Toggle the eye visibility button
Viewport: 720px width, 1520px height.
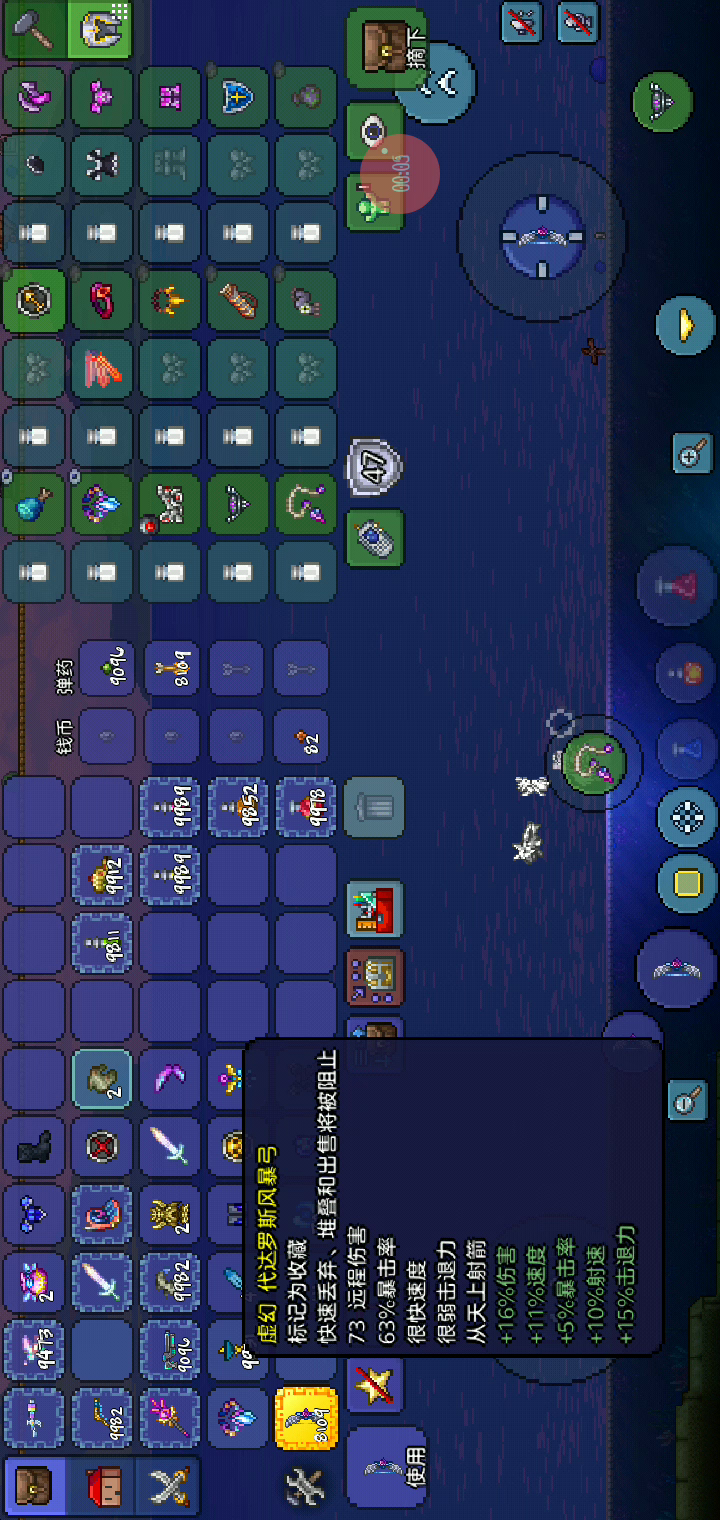point(373,129)
